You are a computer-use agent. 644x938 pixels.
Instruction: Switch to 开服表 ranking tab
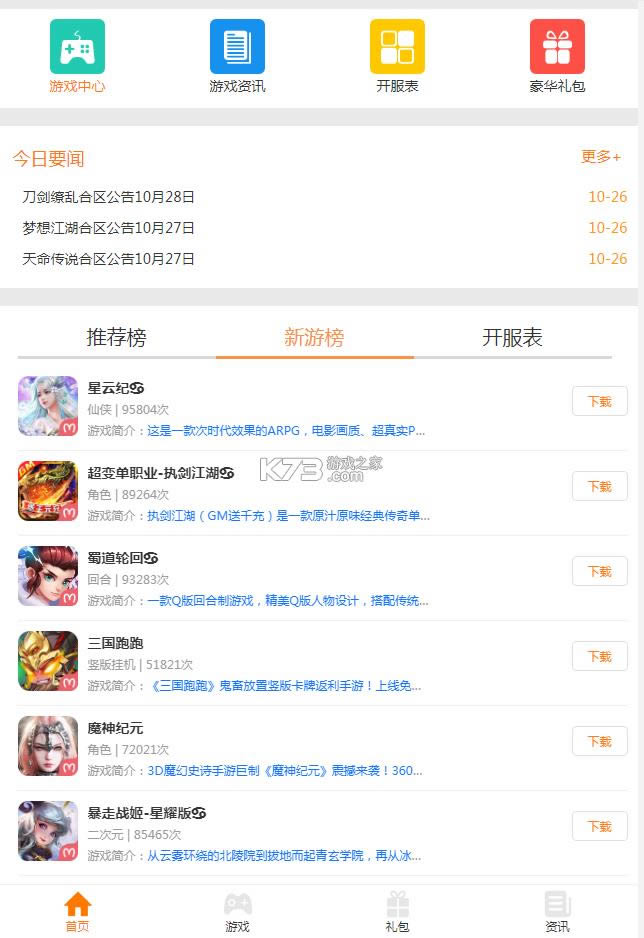click(512, 338)
